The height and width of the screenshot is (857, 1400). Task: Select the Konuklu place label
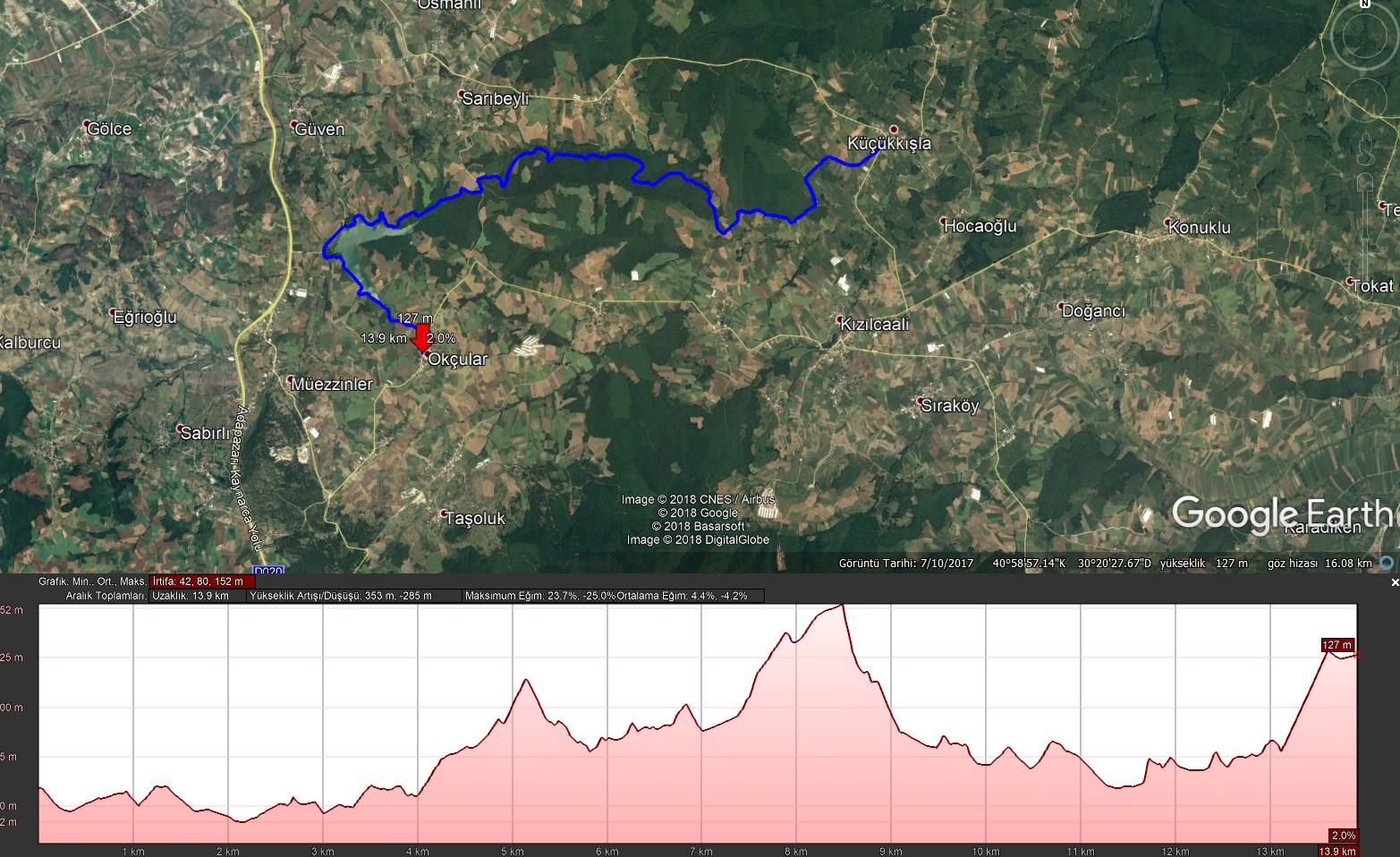click(x=1200, y=227)
